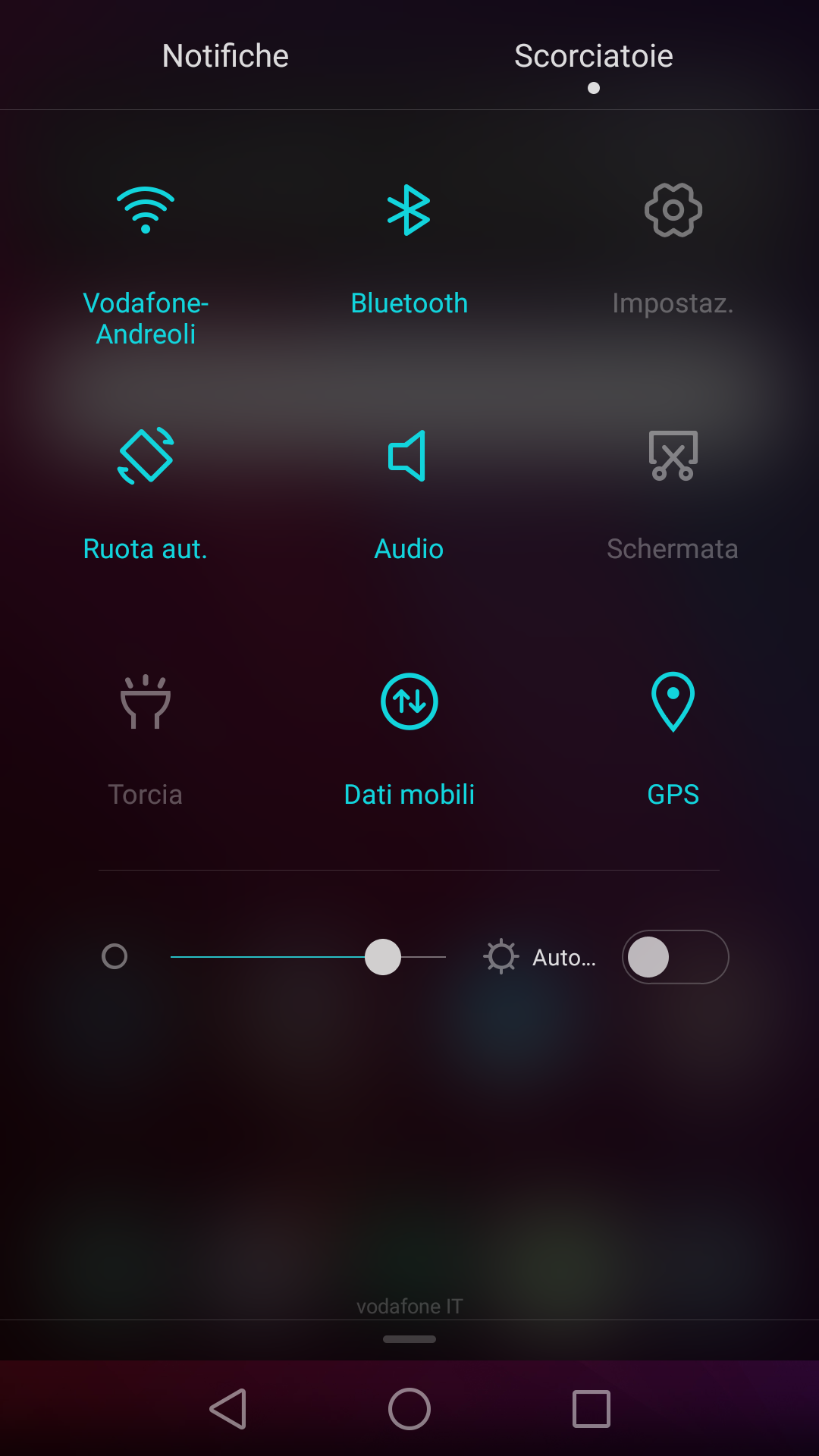Turn off Bluetooth
The height and width of the screenshot is (1456, 819).
[409, 210]
